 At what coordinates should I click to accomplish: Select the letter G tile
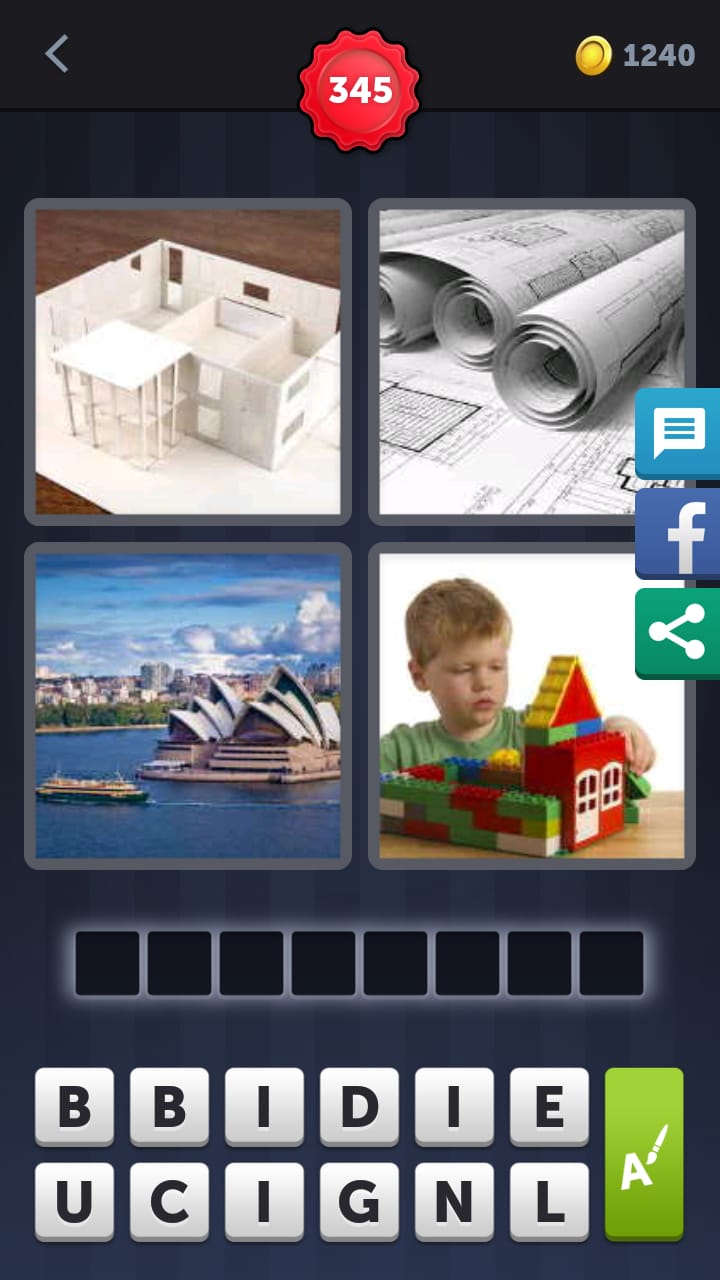click(x=359, y=1201)
